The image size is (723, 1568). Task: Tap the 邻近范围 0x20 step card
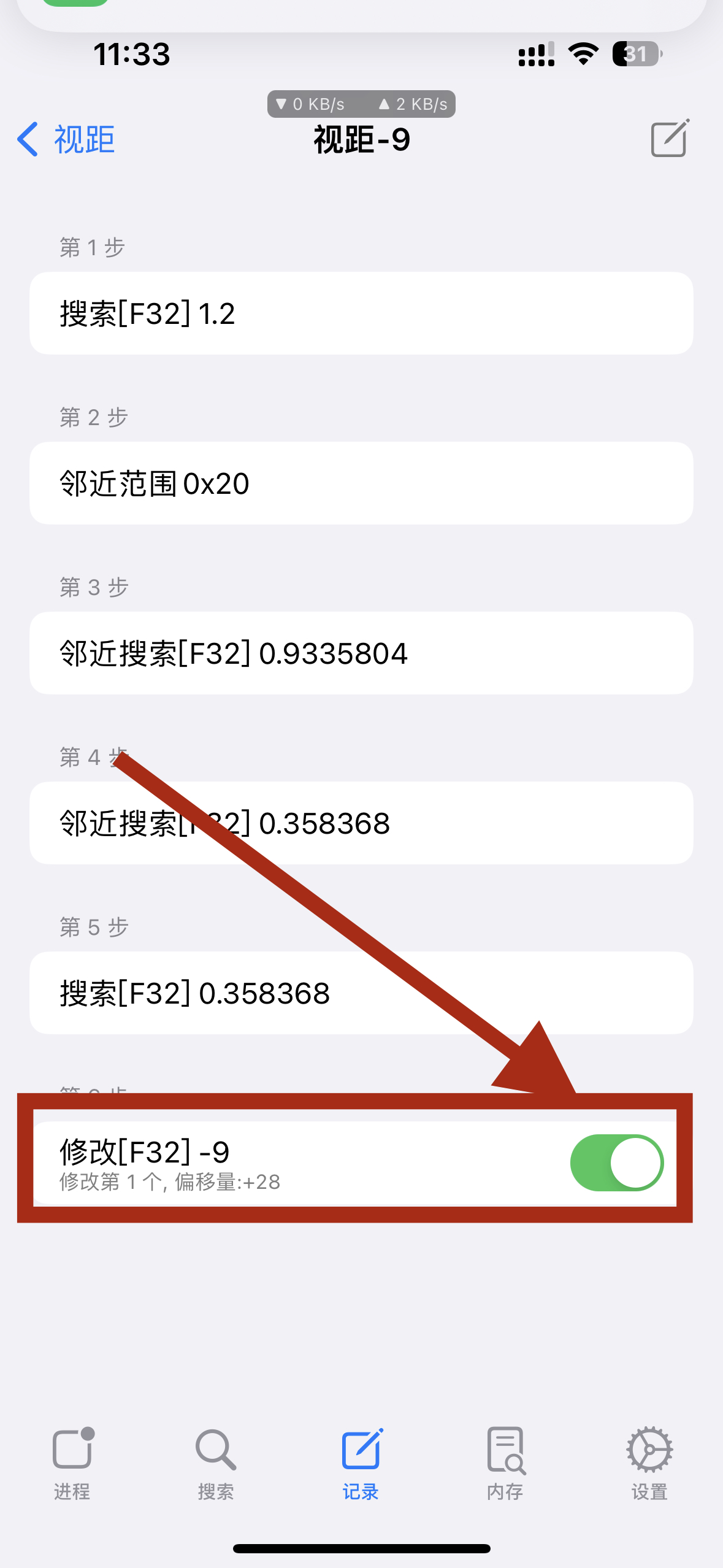(x=361, y=483)
